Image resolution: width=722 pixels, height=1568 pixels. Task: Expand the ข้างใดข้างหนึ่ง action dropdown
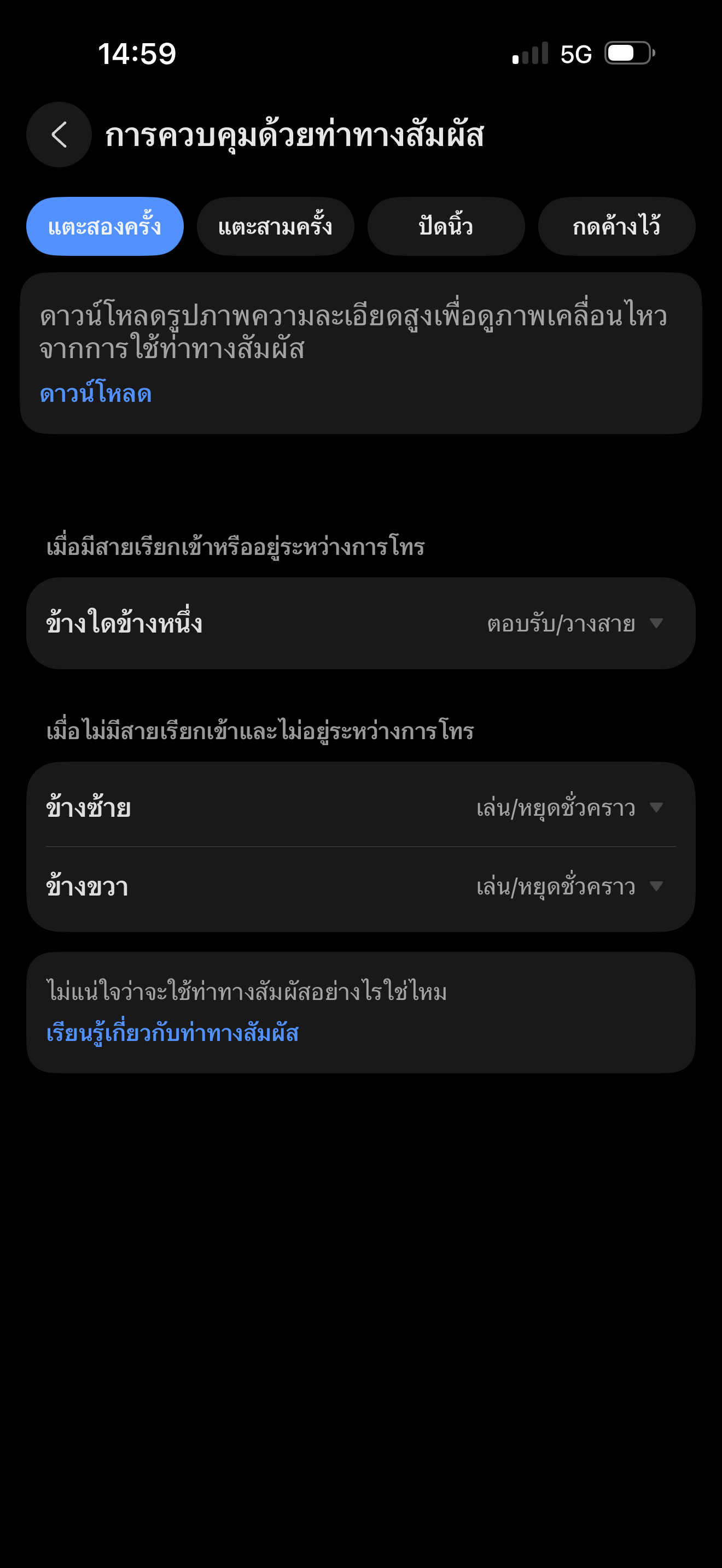[573, 624]
